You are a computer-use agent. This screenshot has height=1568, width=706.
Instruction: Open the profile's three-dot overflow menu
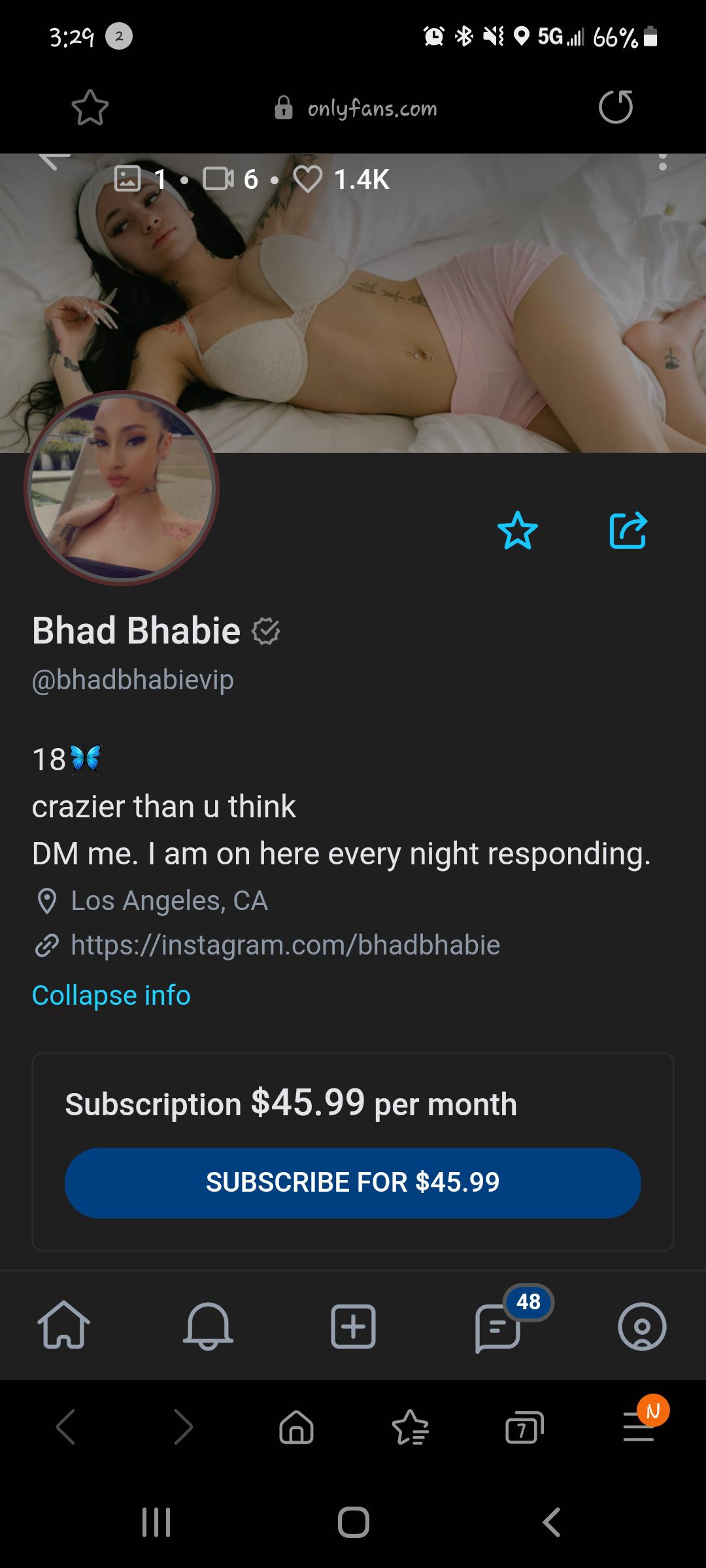663,161
